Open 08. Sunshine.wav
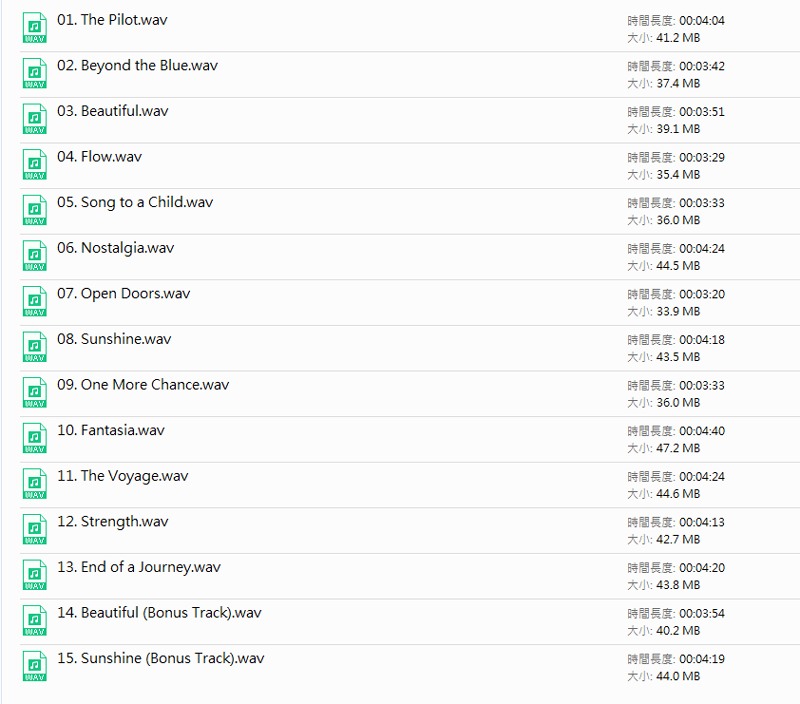The height and width of the screenshot is (704, 800). tap(114, 339)
